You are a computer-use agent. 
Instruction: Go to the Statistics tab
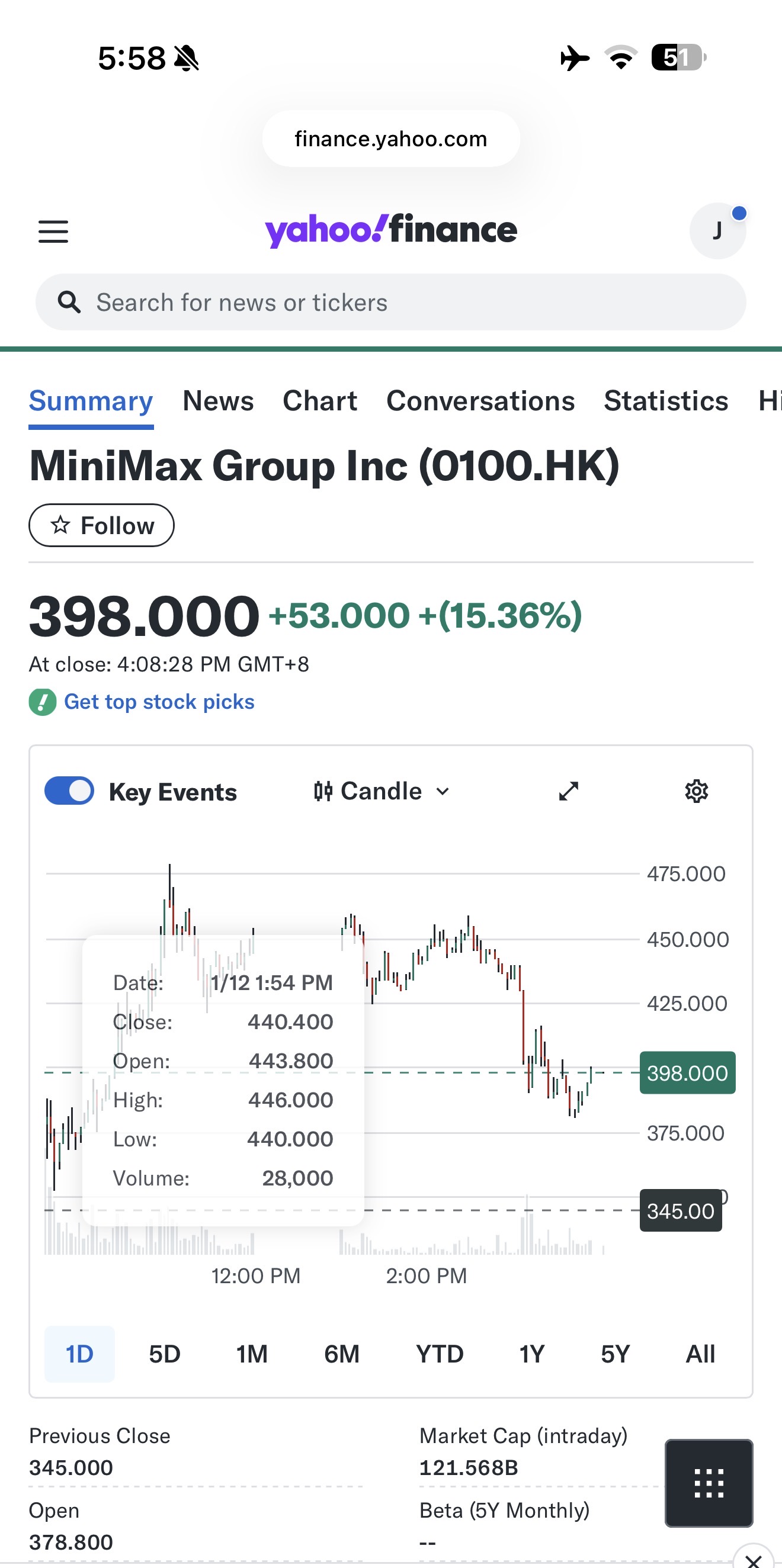pyautogui.click(x=666, y=401)
